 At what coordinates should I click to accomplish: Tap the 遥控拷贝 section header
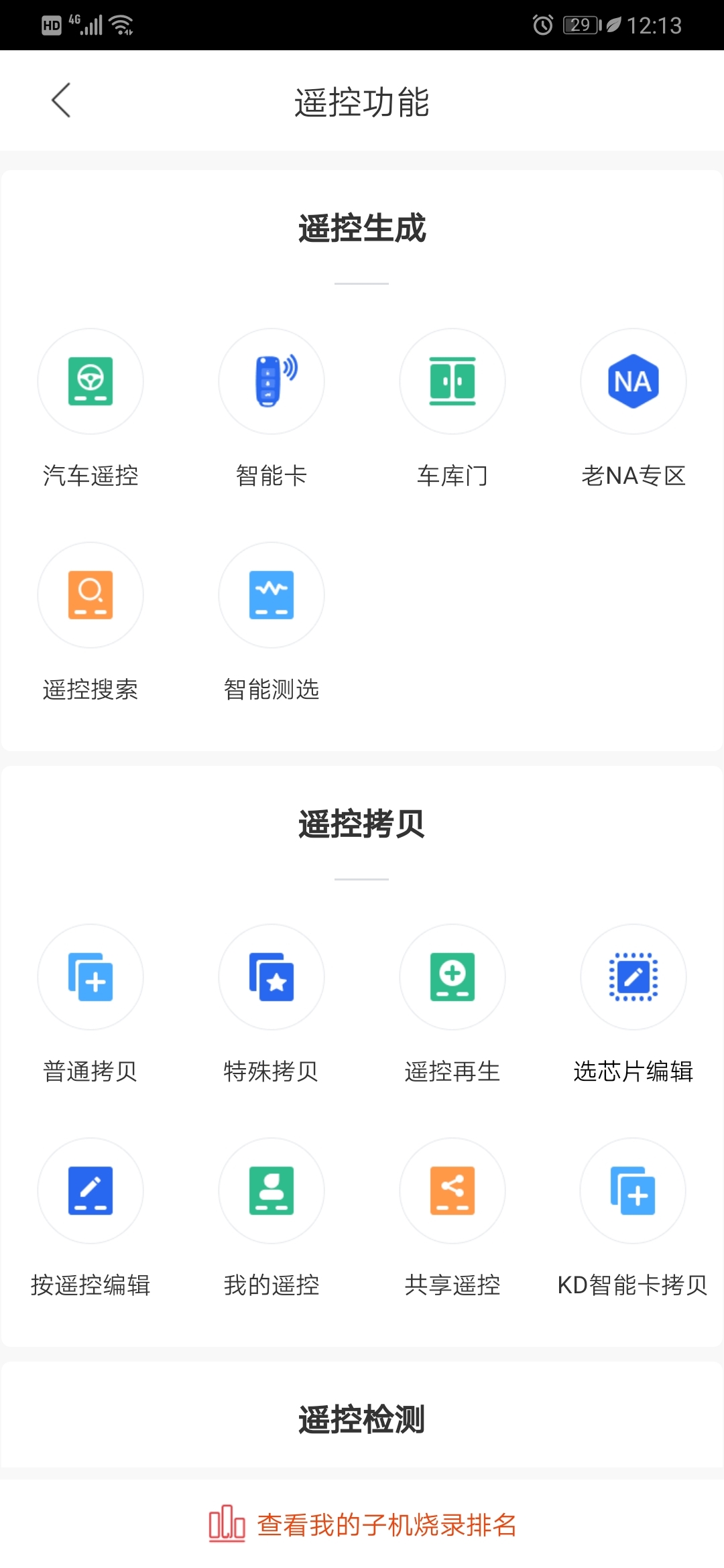pos(362,824)
